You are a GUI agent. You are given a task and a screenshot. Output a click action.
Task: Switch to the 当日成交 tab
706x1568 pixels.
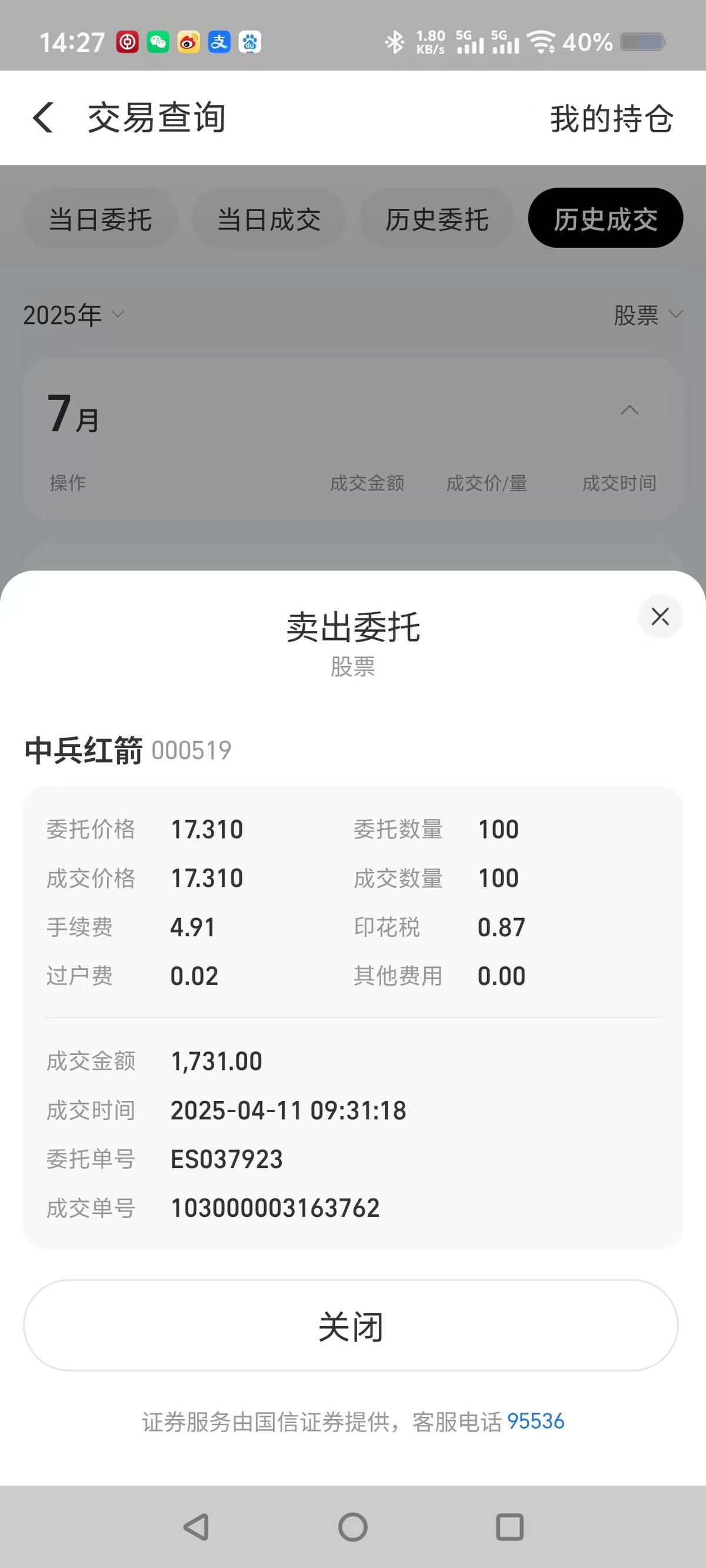click(x=269, y=219)
